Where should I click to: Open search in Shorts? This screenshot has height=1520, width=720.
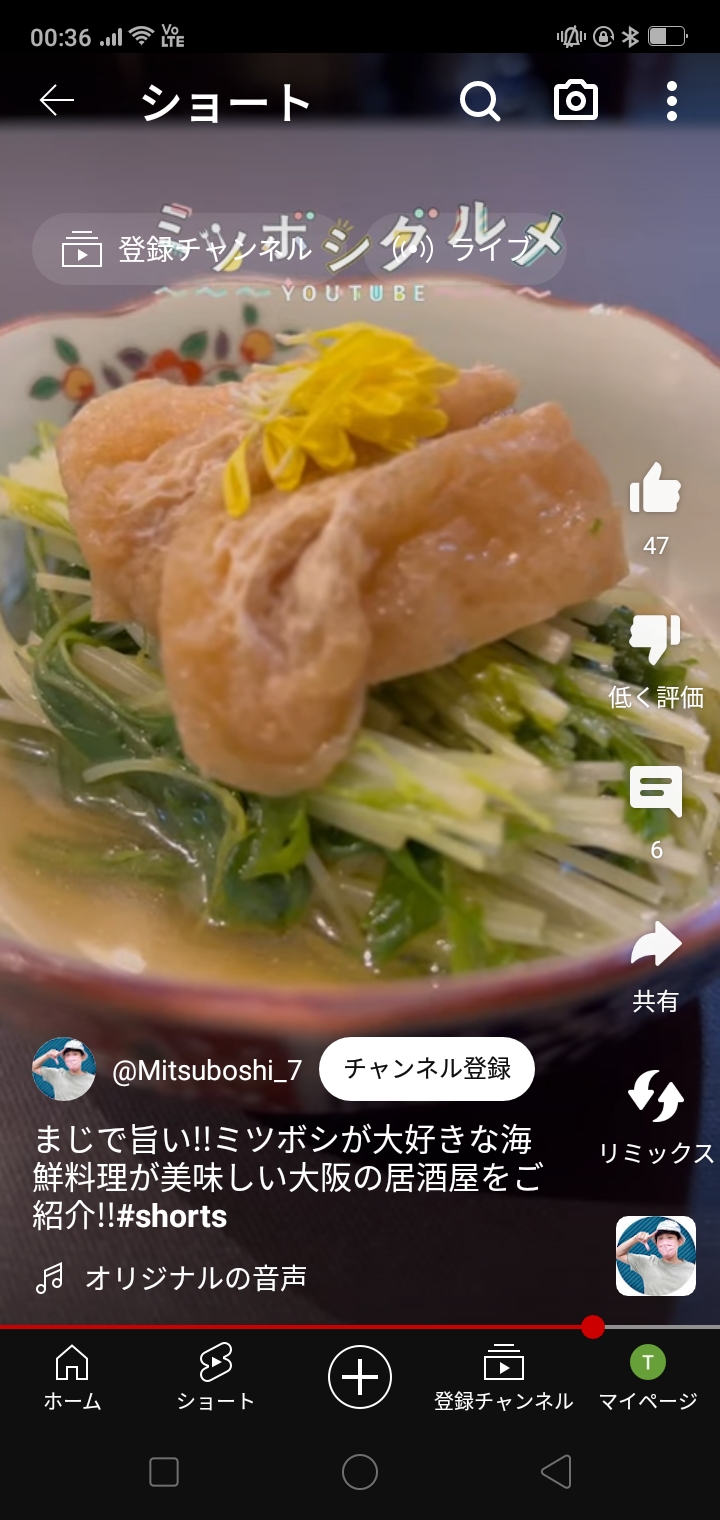[x=480, y=101]
